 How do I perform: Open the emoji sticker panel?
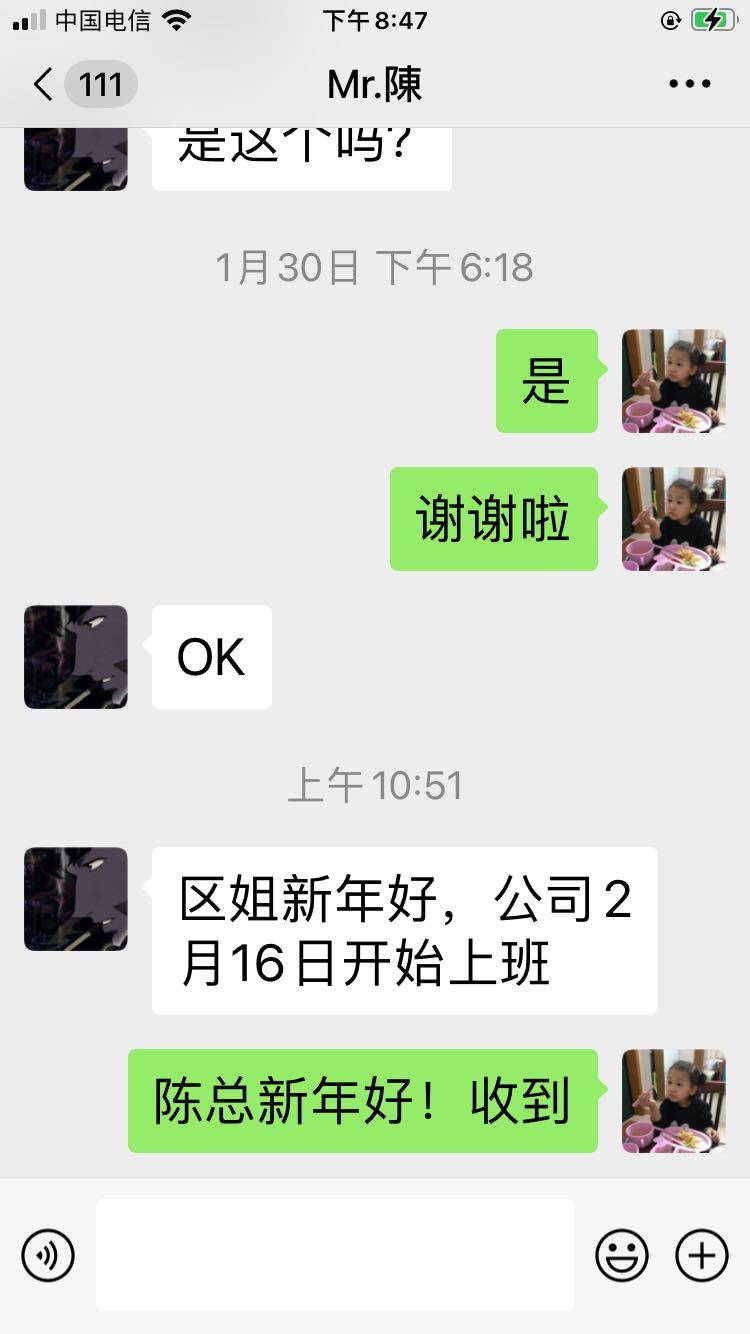pyautogui.click(x=622, y=1255)
